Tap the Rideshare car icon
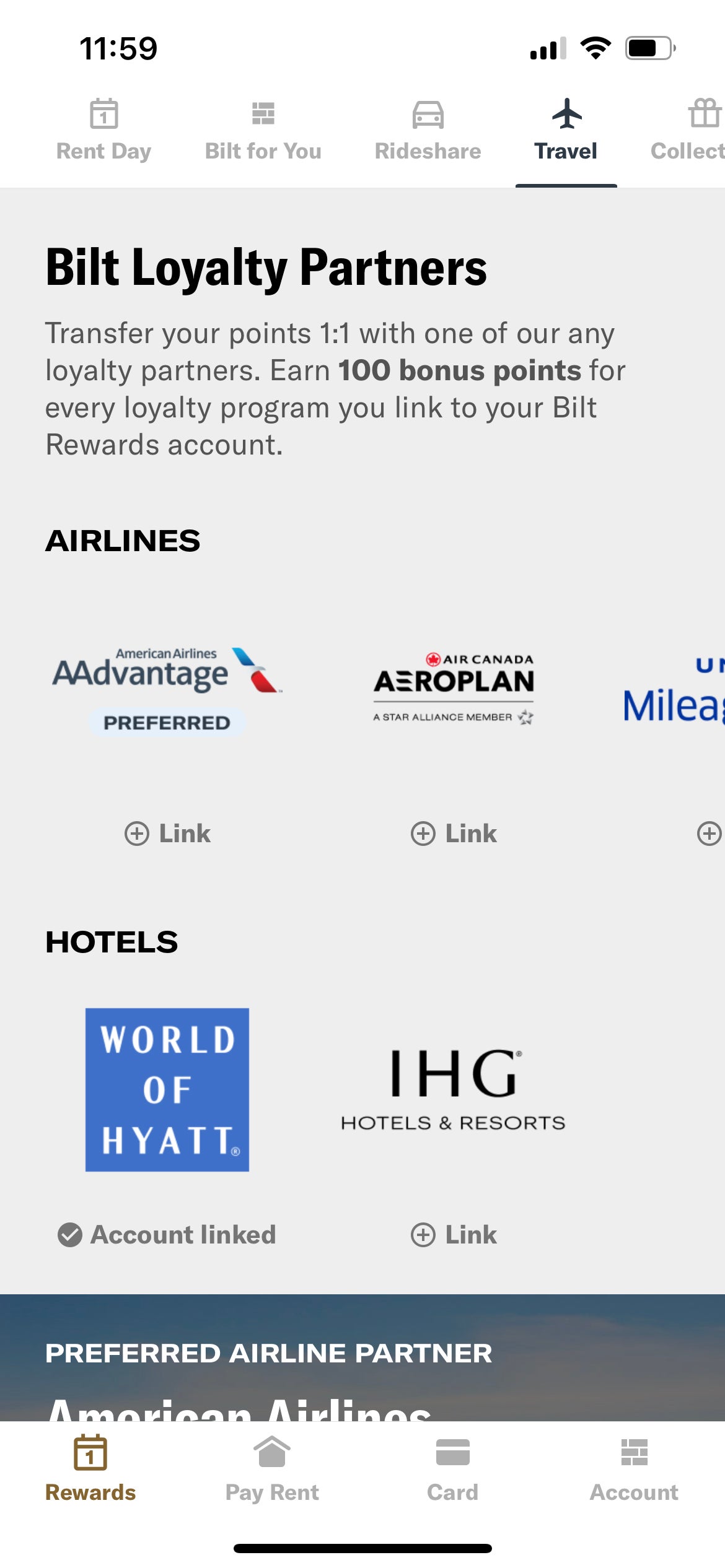The image size is (725, 1568). [x=427, y=115]
